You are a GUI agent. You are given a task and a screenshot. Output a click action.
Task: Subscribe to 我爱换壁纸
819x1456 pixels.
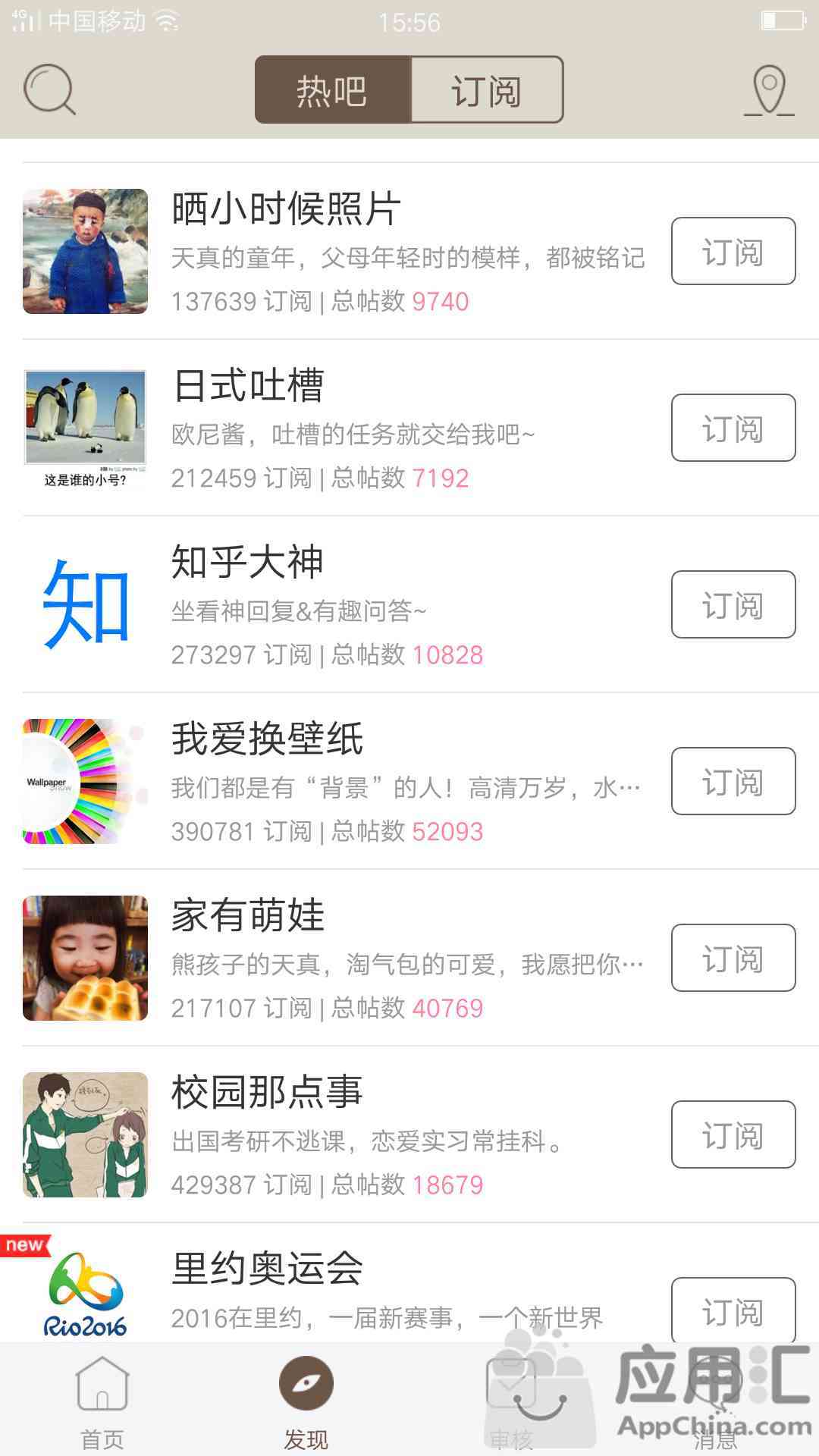click(733, 781)
